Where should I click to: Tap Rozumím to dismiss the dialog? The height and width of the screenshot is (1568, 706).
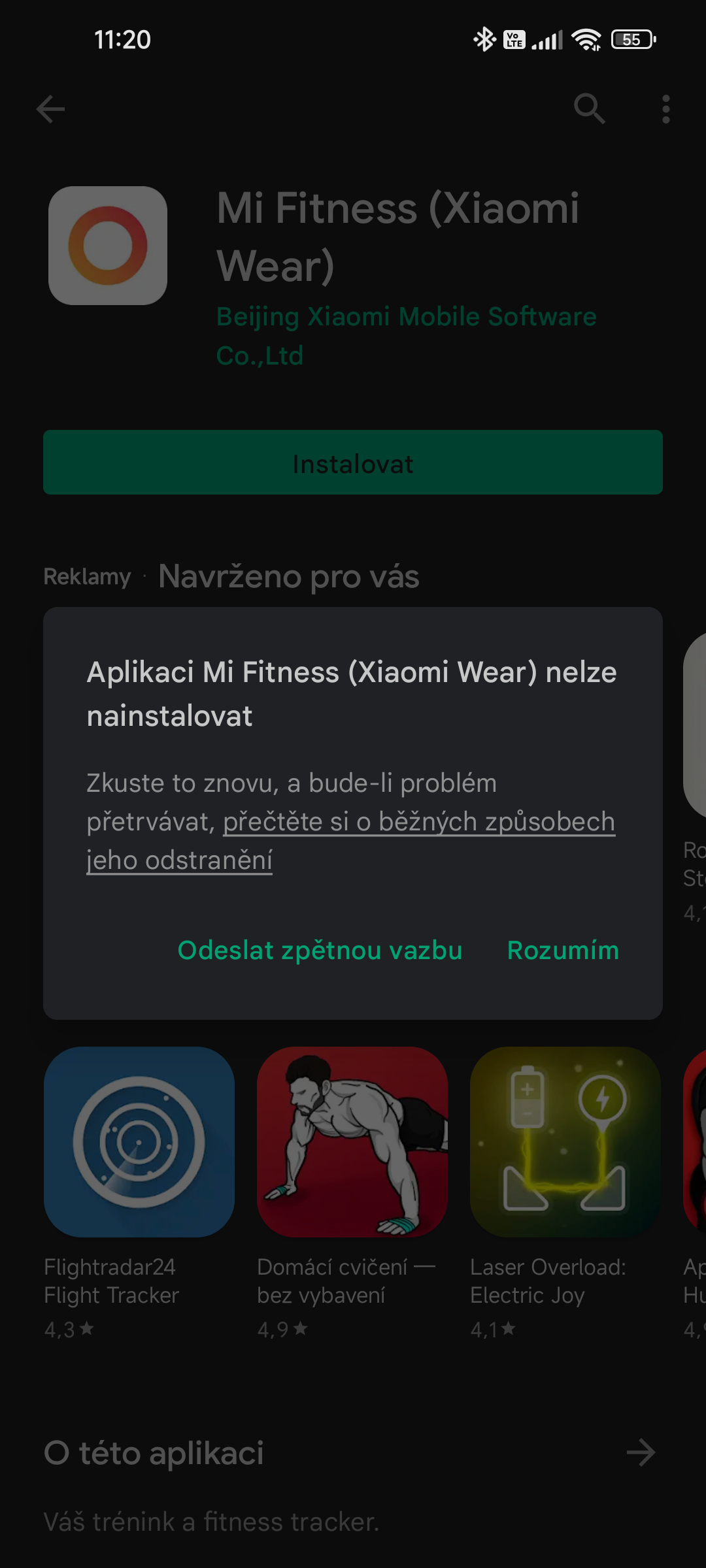pyautogui.click(x=563, y=951)
